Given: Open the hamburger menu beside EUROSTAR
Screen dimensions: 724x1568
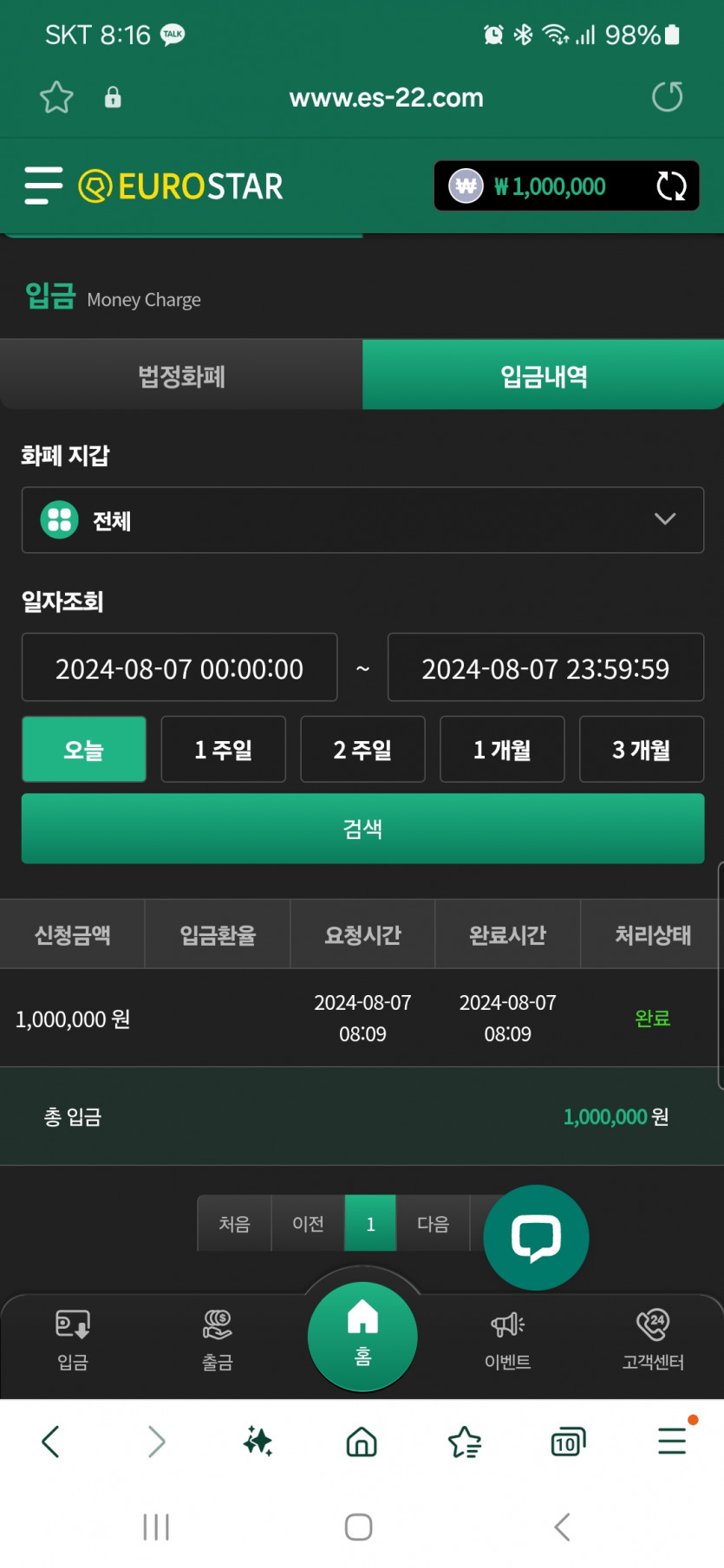Looking at the screenshot, I should click(43, 185).
